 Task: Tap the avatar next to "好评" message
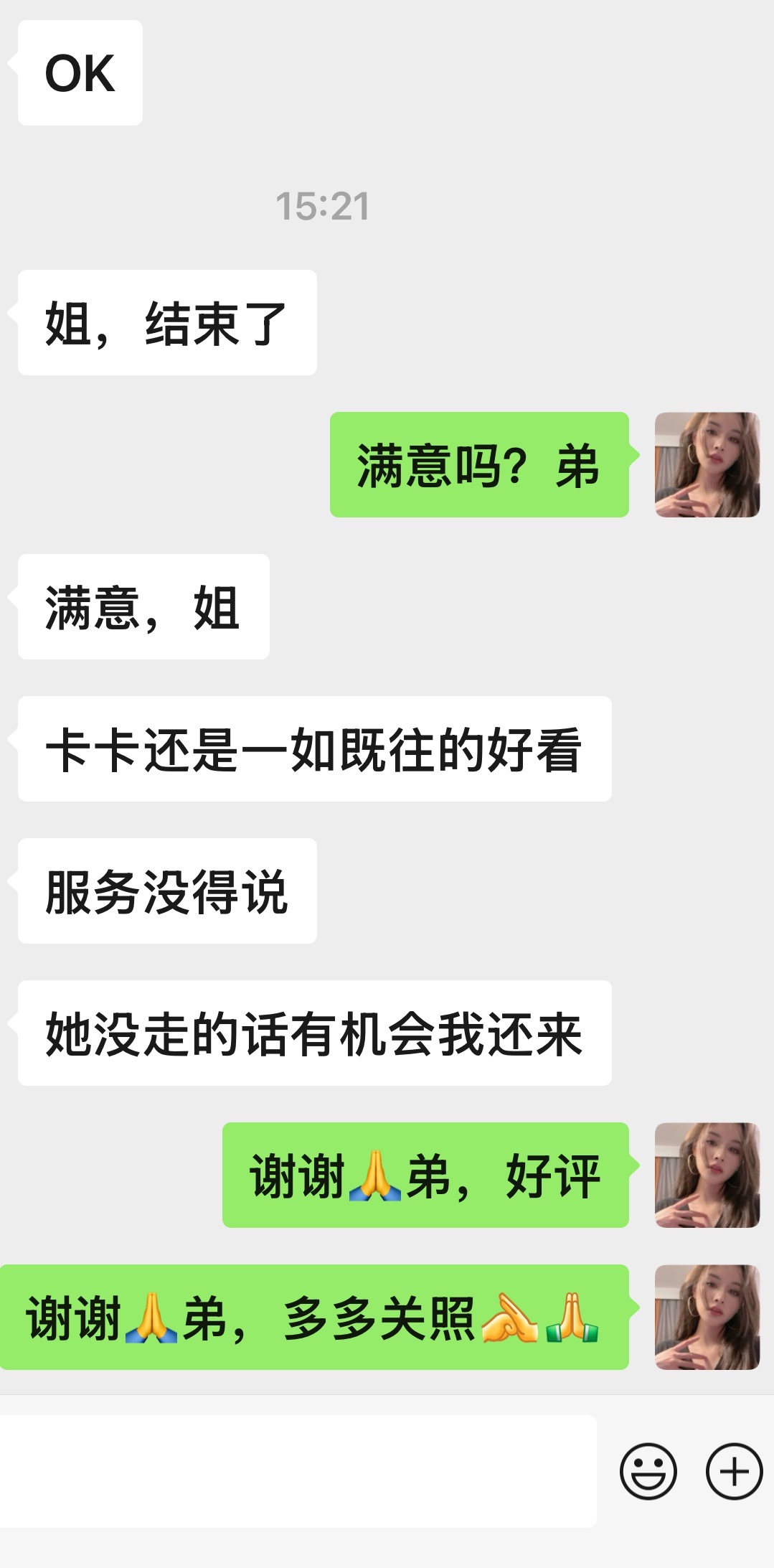tap(707, 1175)
